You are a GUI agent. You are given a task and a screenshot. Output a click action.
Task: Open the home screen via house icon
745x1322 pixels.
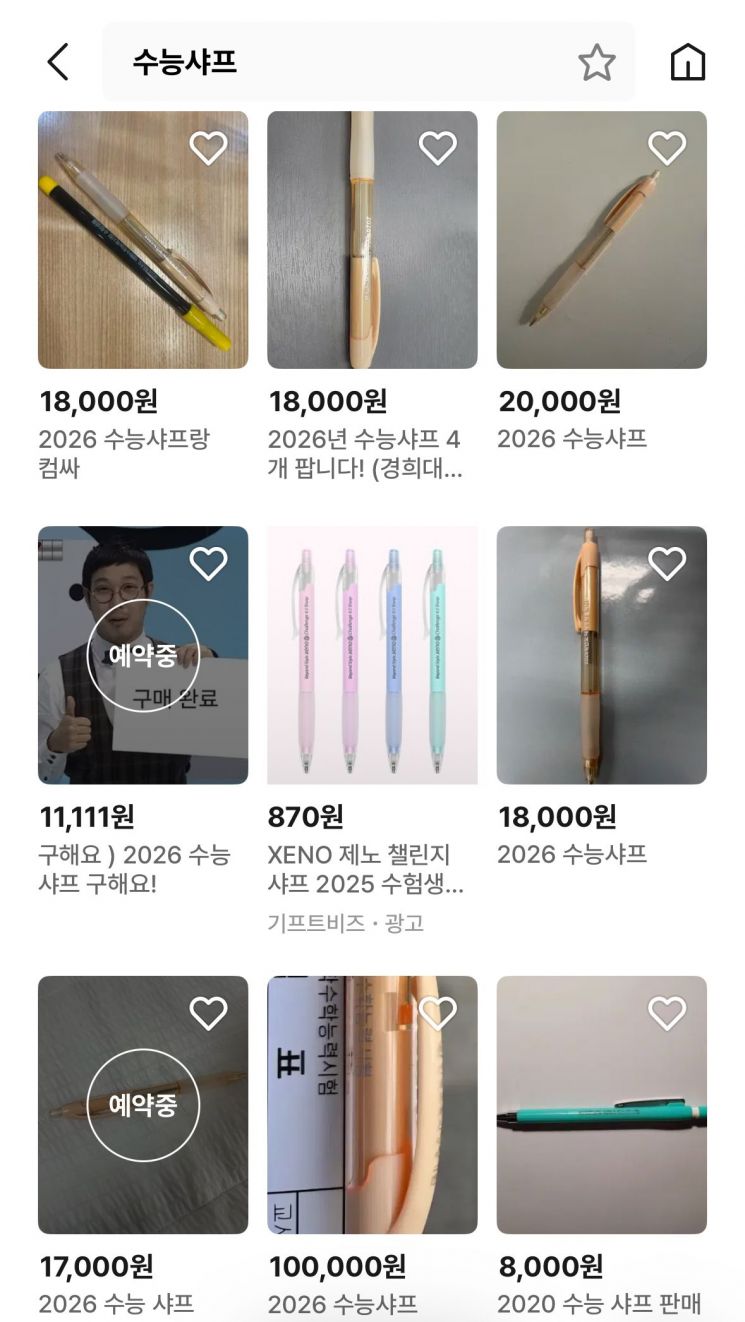click(x=688, y=61)
